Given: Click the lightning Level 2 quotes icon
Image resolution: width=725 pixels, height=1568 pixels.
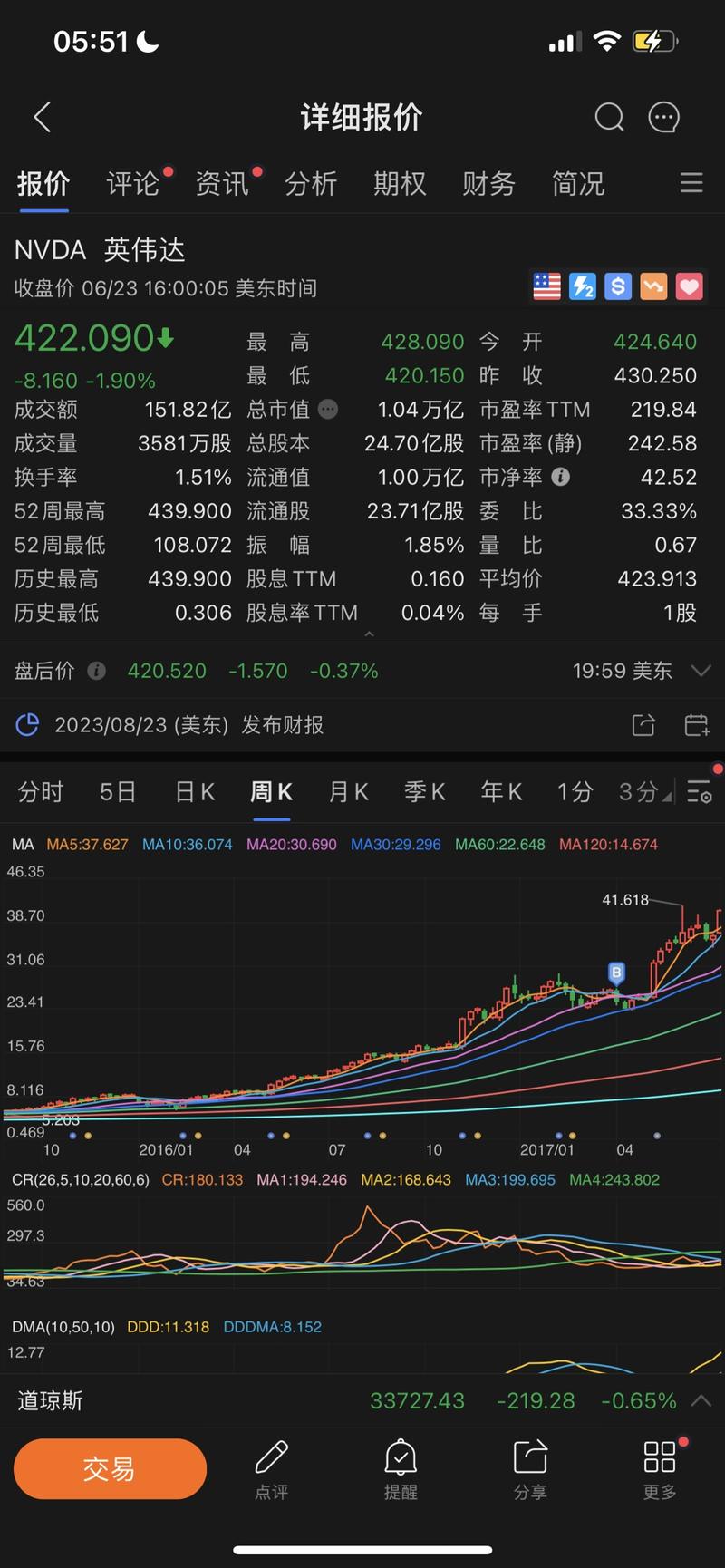Looking at the screenshot, I should pyautogui.click(x=582, y=286).
